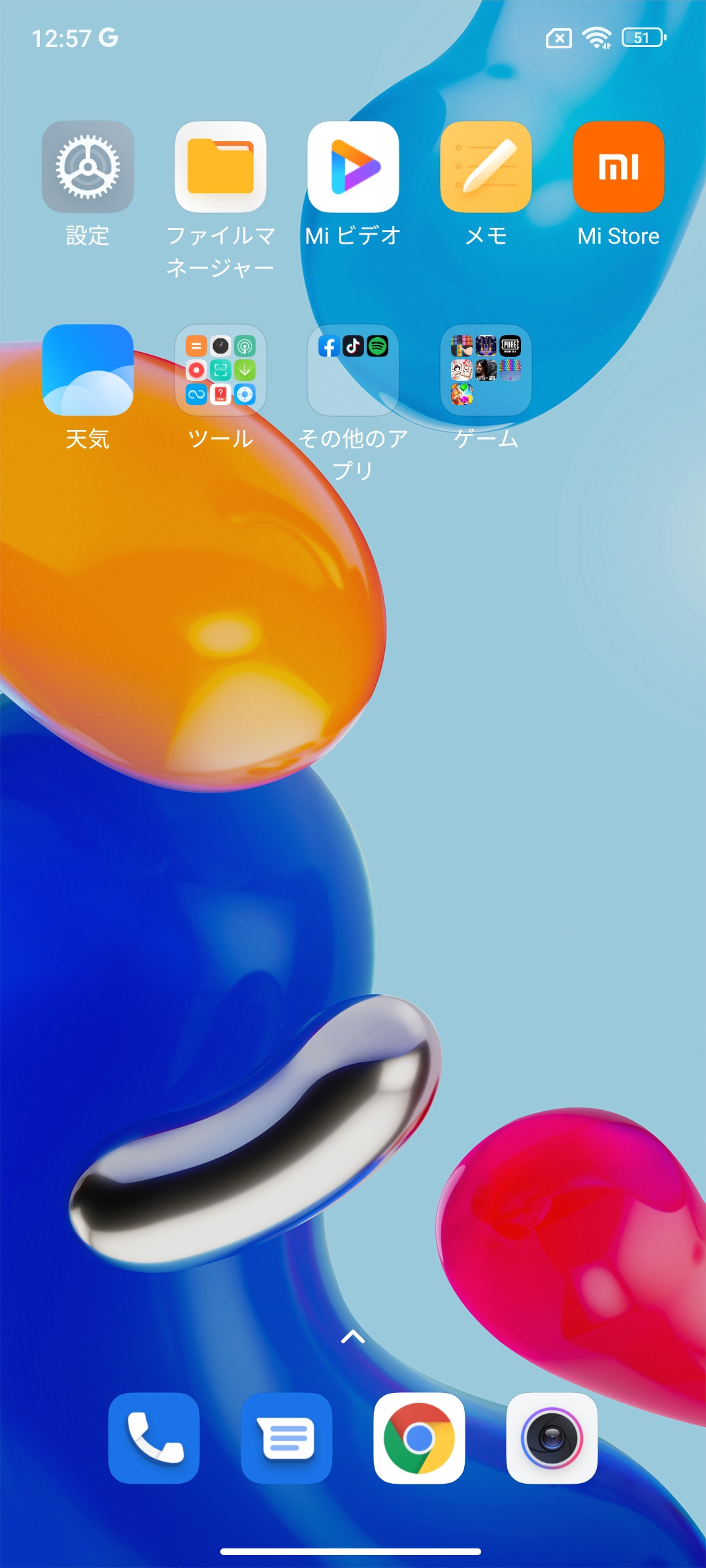Open the Messages app in the dock
Image resolution: width=706 pixels, height=1568 pixels.
(286, 1438)
